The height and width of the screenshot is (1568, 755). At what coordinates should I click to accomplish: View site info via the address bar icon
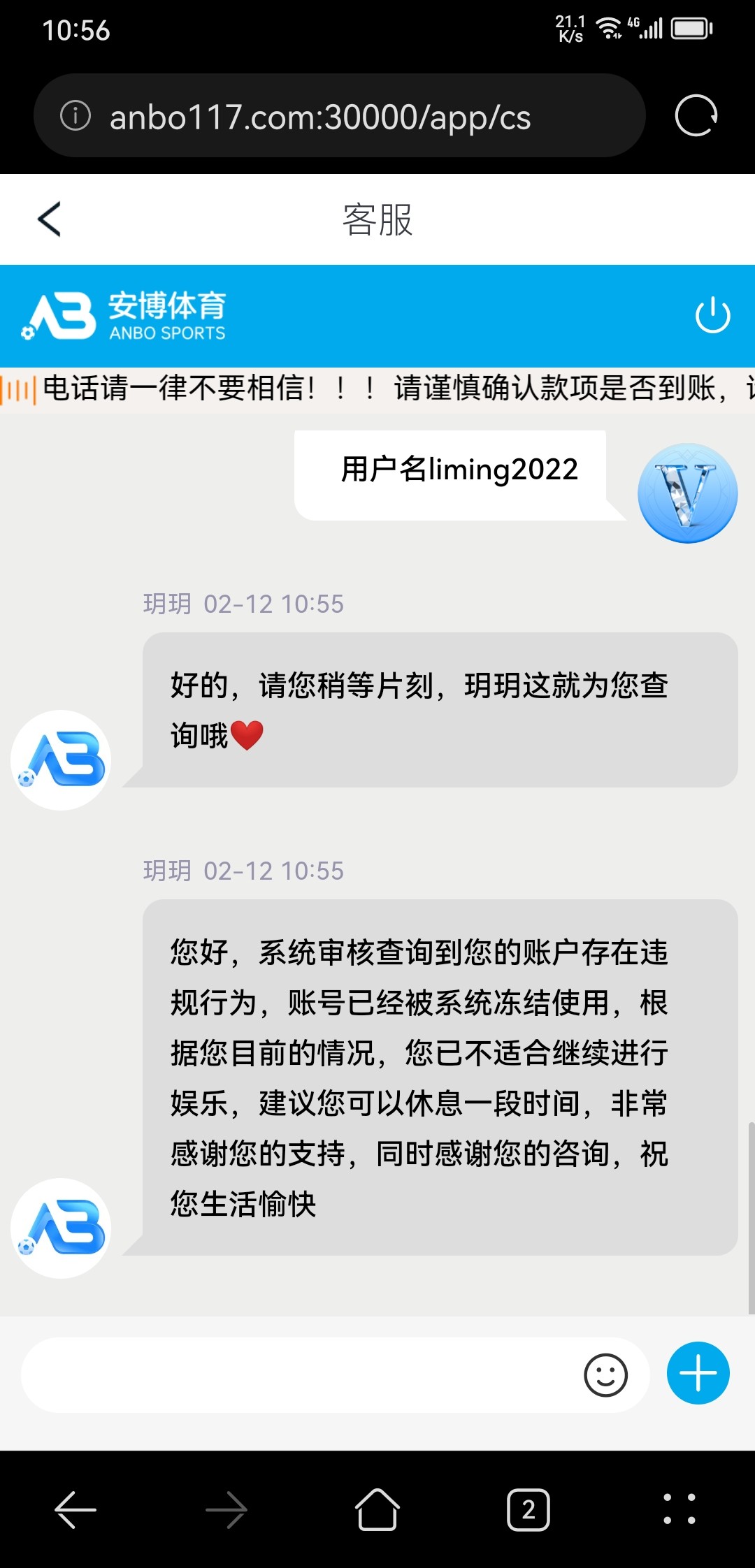75,116
